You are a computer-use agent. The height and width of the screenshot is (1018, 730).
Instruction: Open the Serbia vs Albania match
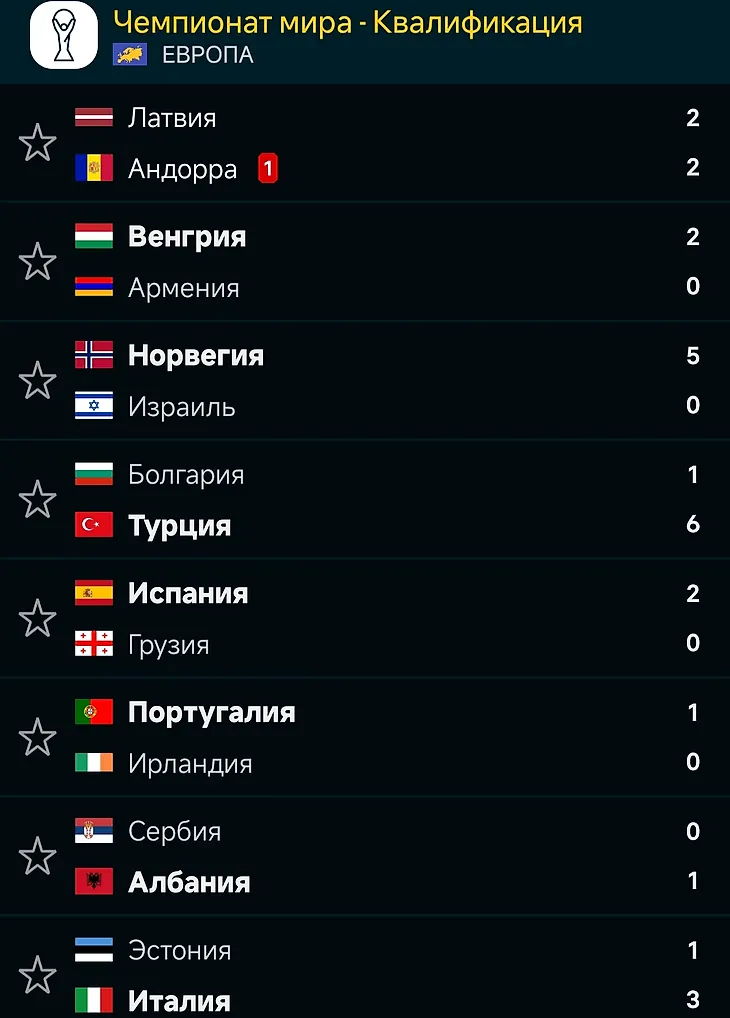[x=400, y=857]
